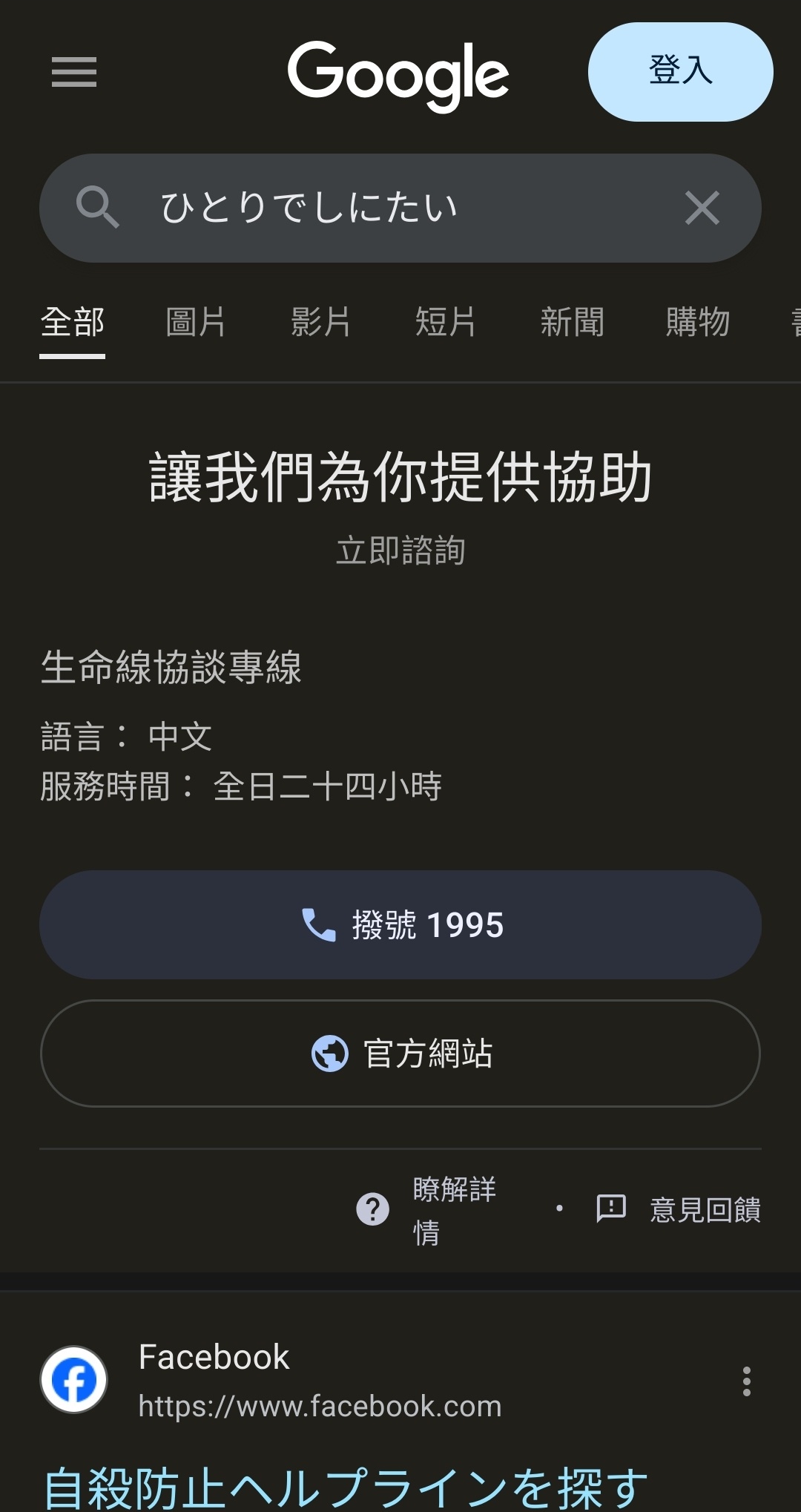Open the 官方網站 official website

coord(400,1054)
